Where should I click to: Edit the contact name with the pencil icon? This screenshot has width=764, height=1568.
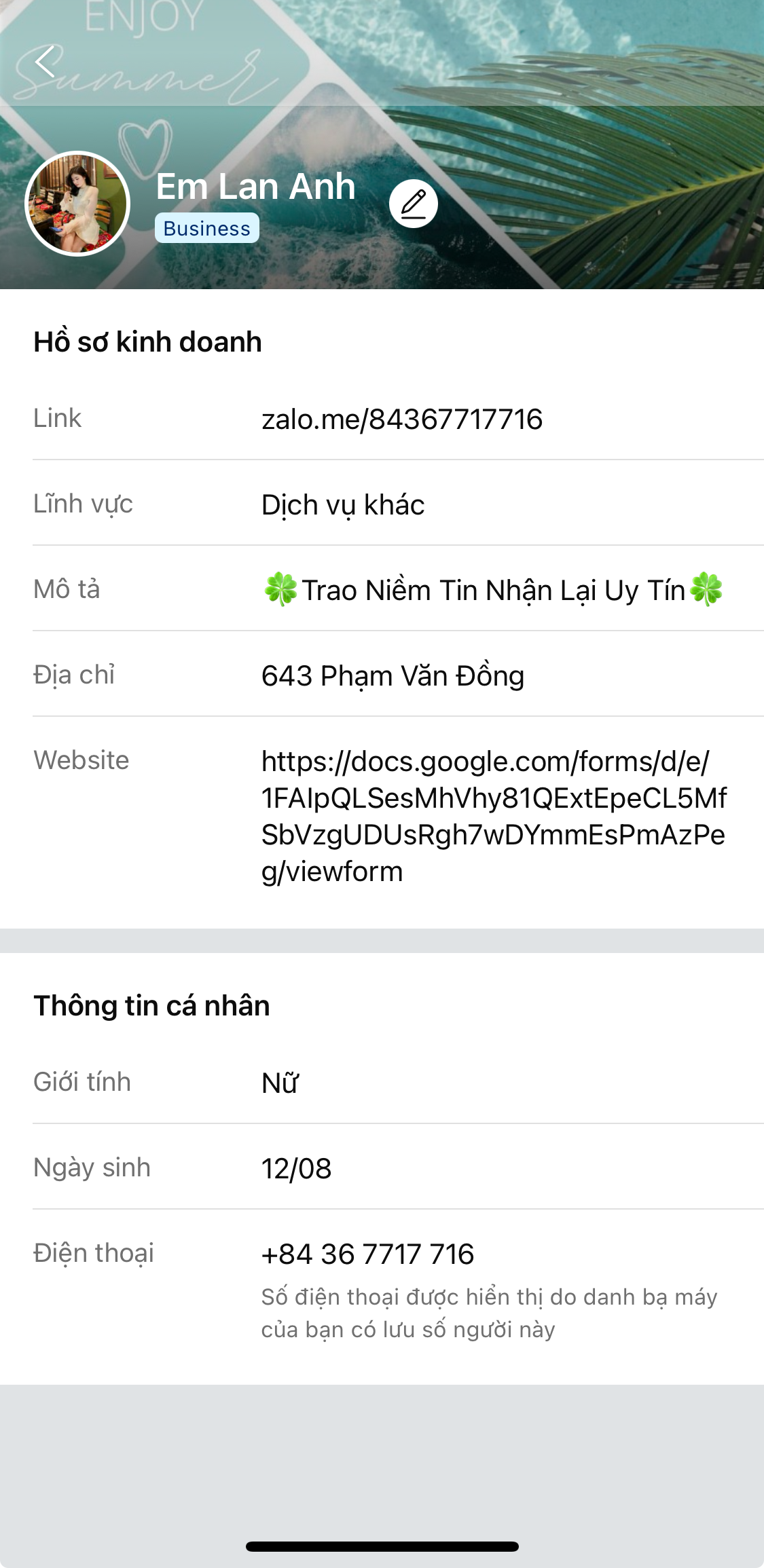(x=413, y=204)
